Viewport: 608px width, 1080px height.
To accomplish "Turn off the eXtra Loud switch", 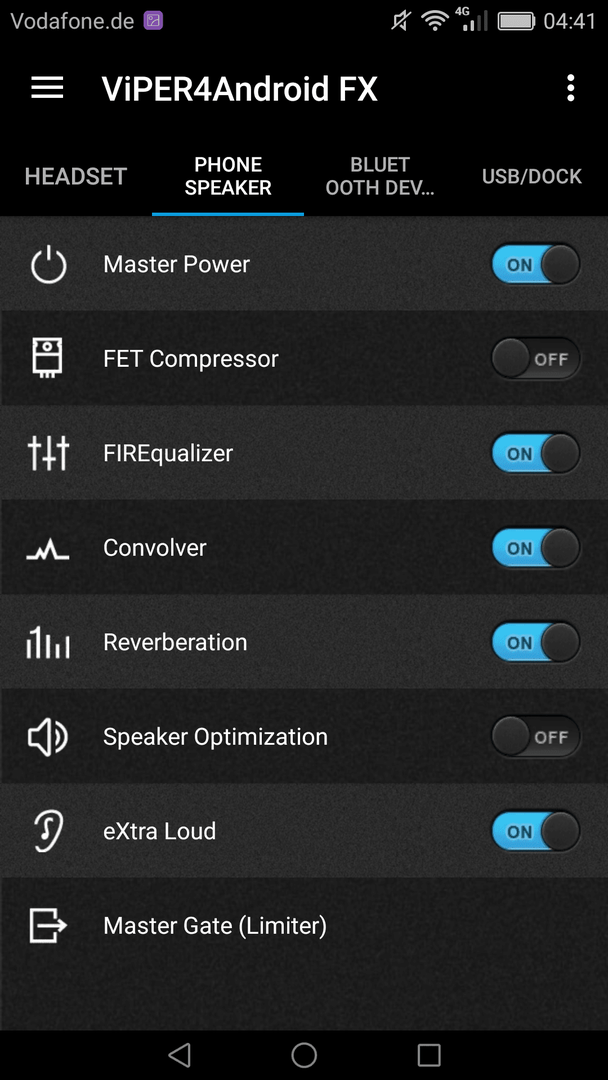I will click(535, 831).
